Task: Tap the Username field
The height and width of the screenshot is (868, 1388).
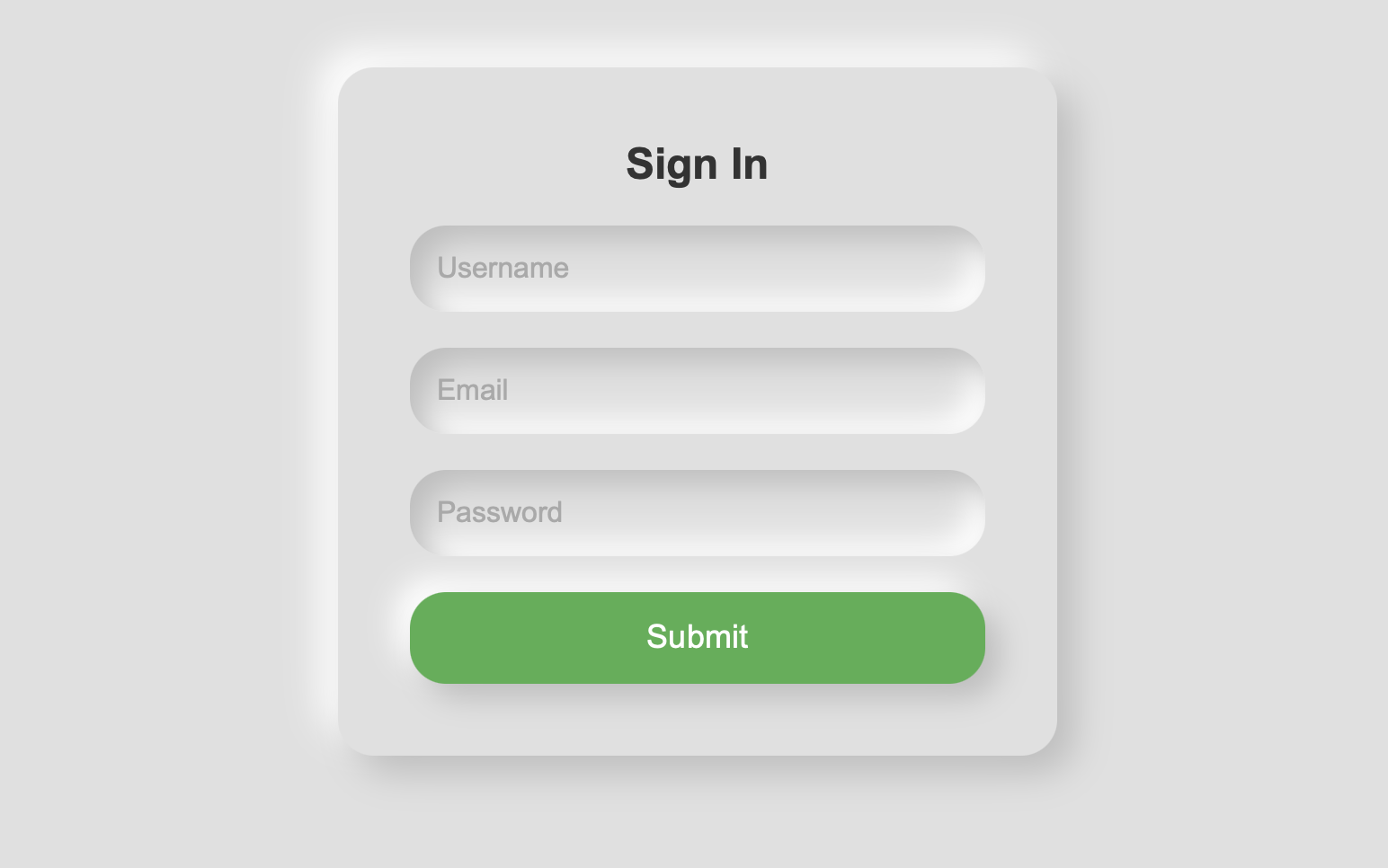Action: [697, 269]
